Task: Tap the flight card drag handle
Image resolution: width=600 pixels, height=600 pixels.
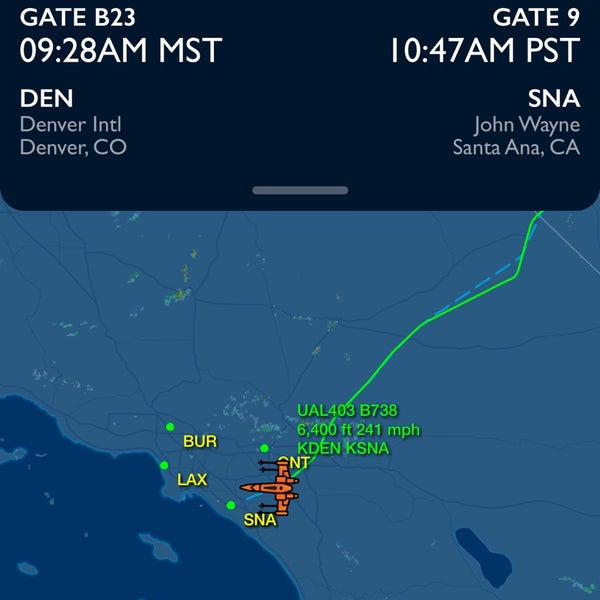Action: point(300,190)
